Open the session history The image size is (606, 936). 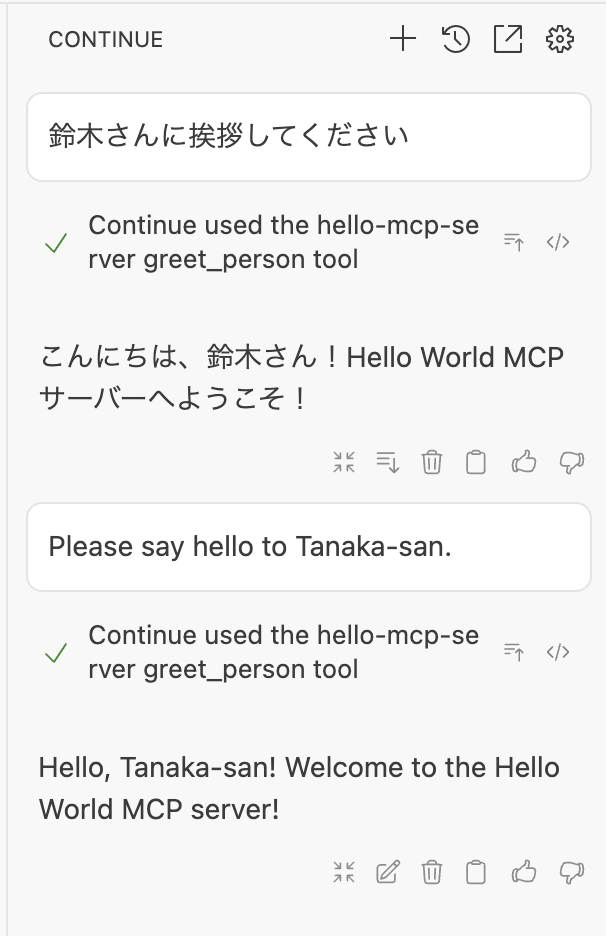tap(456, 40)
